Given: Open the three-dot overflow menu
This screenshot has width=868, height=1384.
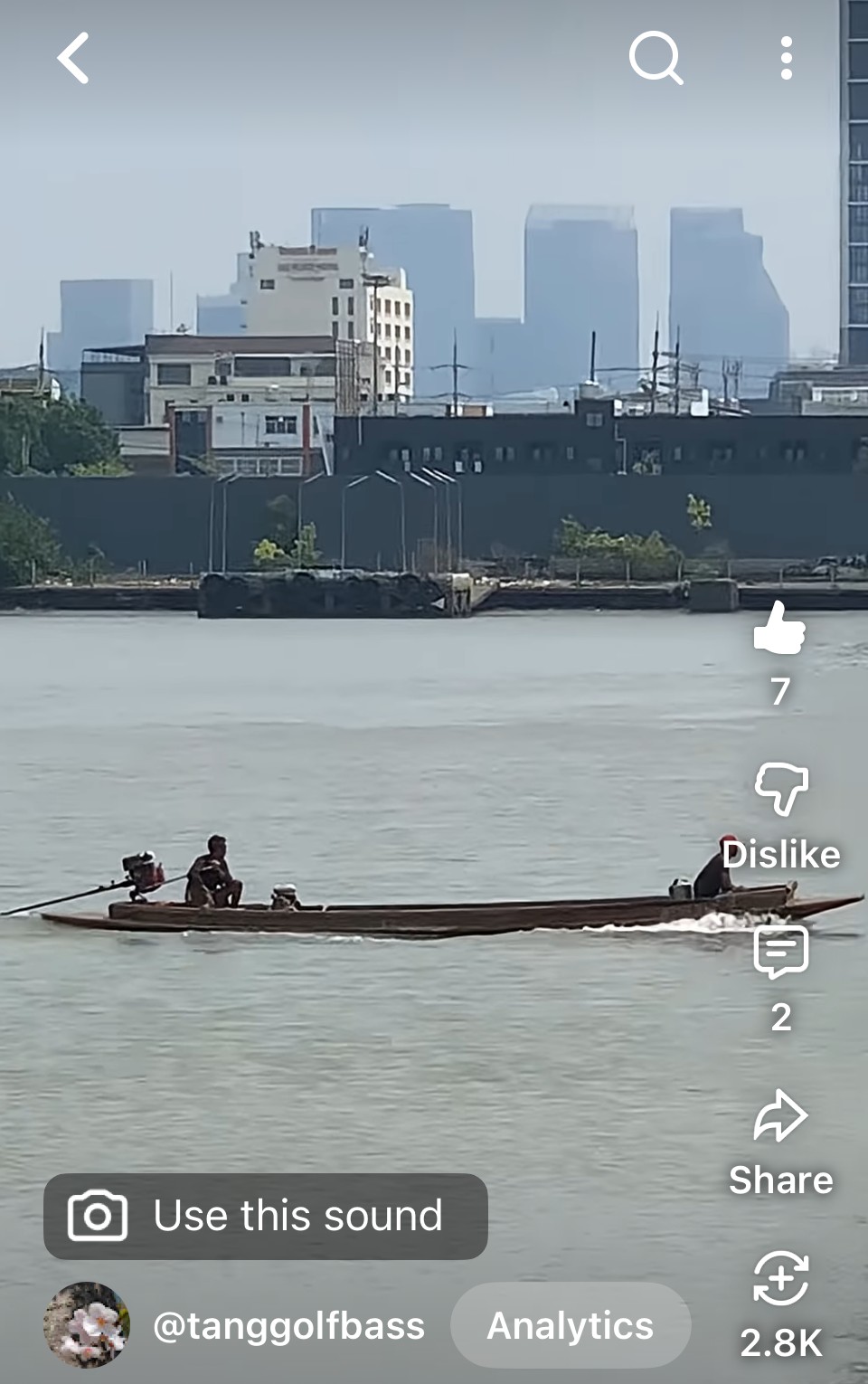Looking at the screenshot, I should [x=786, y=58].
